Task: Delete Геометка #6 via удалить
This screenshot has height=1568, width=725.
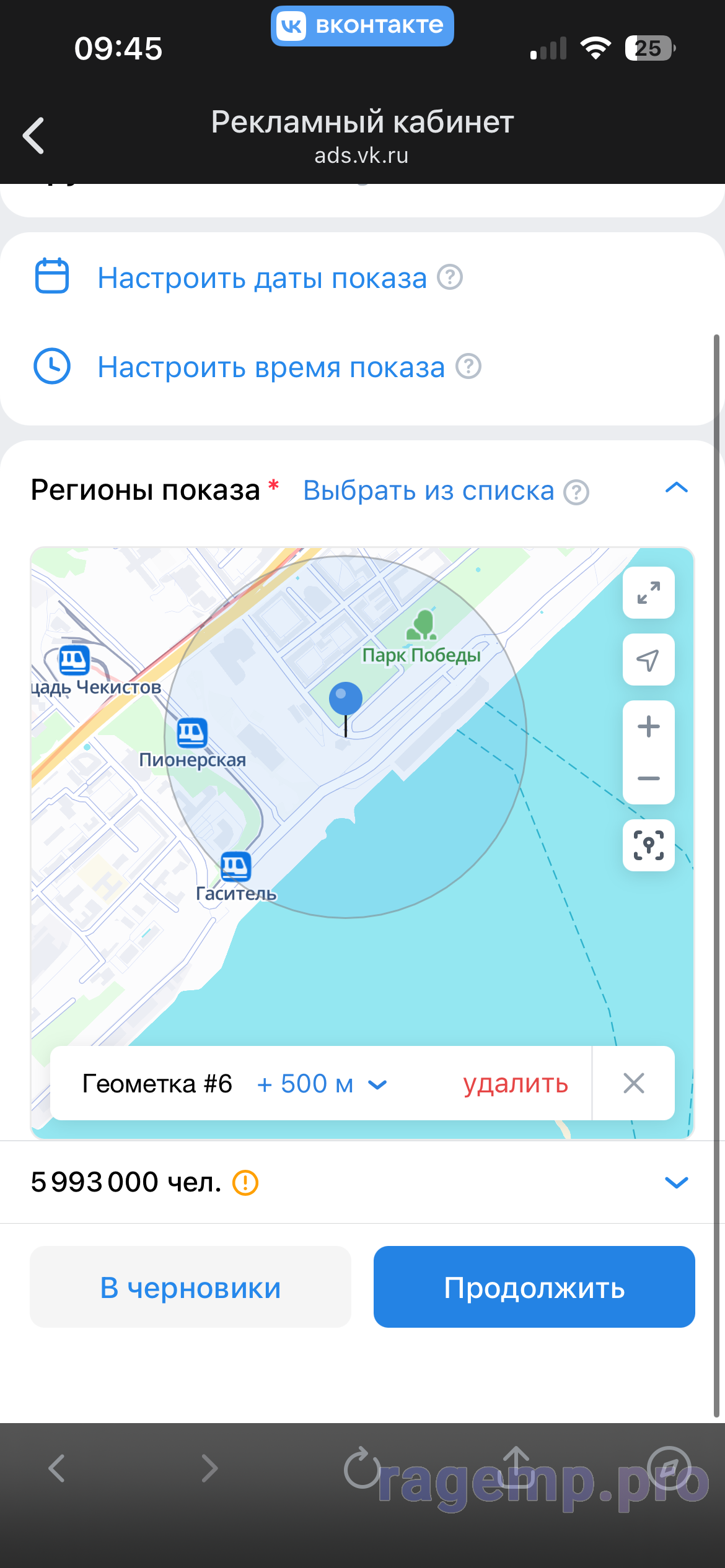Action: pyautogui.click(x=516, y=1084)
